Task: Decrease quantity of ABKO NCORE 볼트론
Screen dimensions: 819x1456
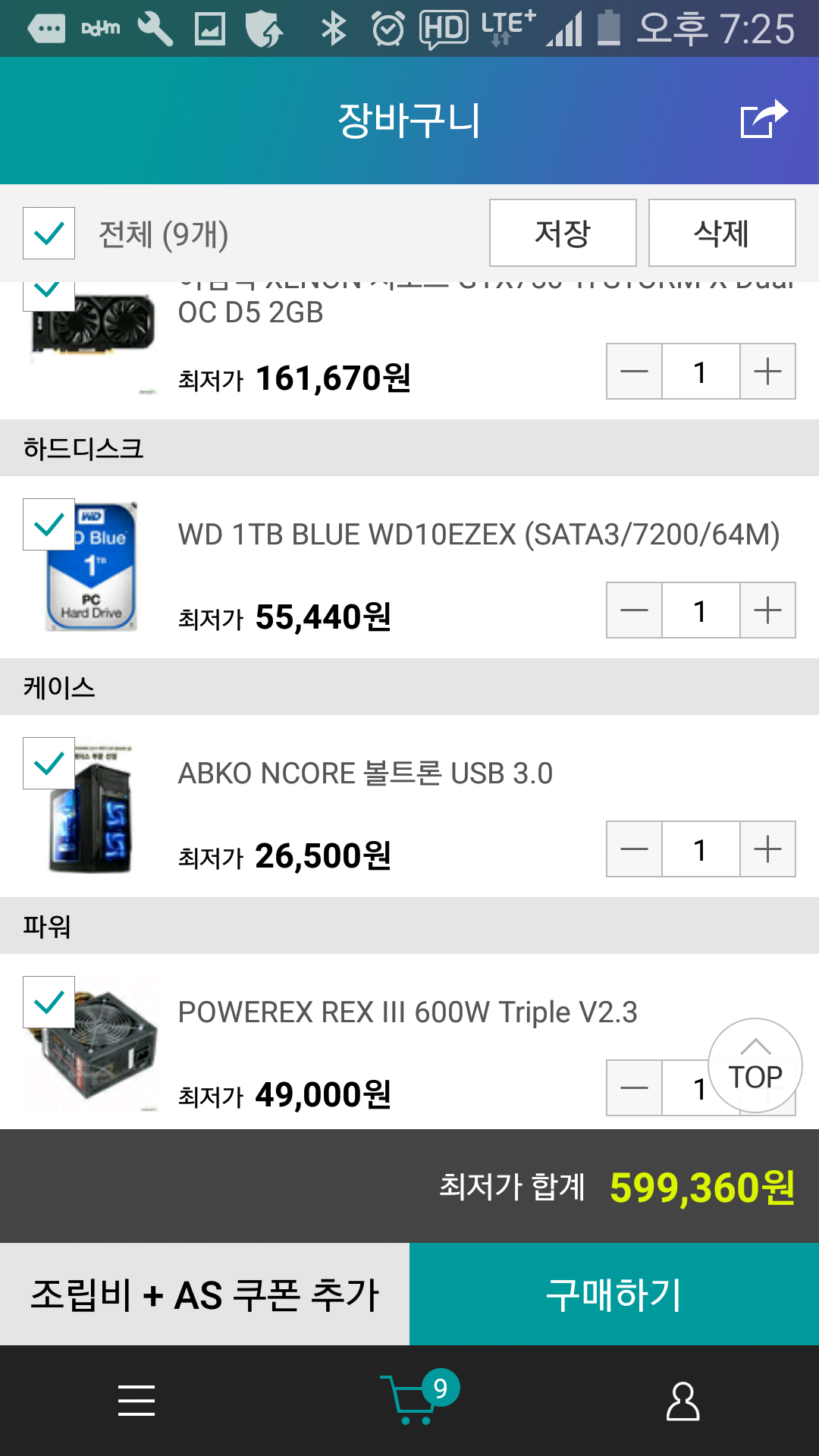Action: tap(634, 849)
